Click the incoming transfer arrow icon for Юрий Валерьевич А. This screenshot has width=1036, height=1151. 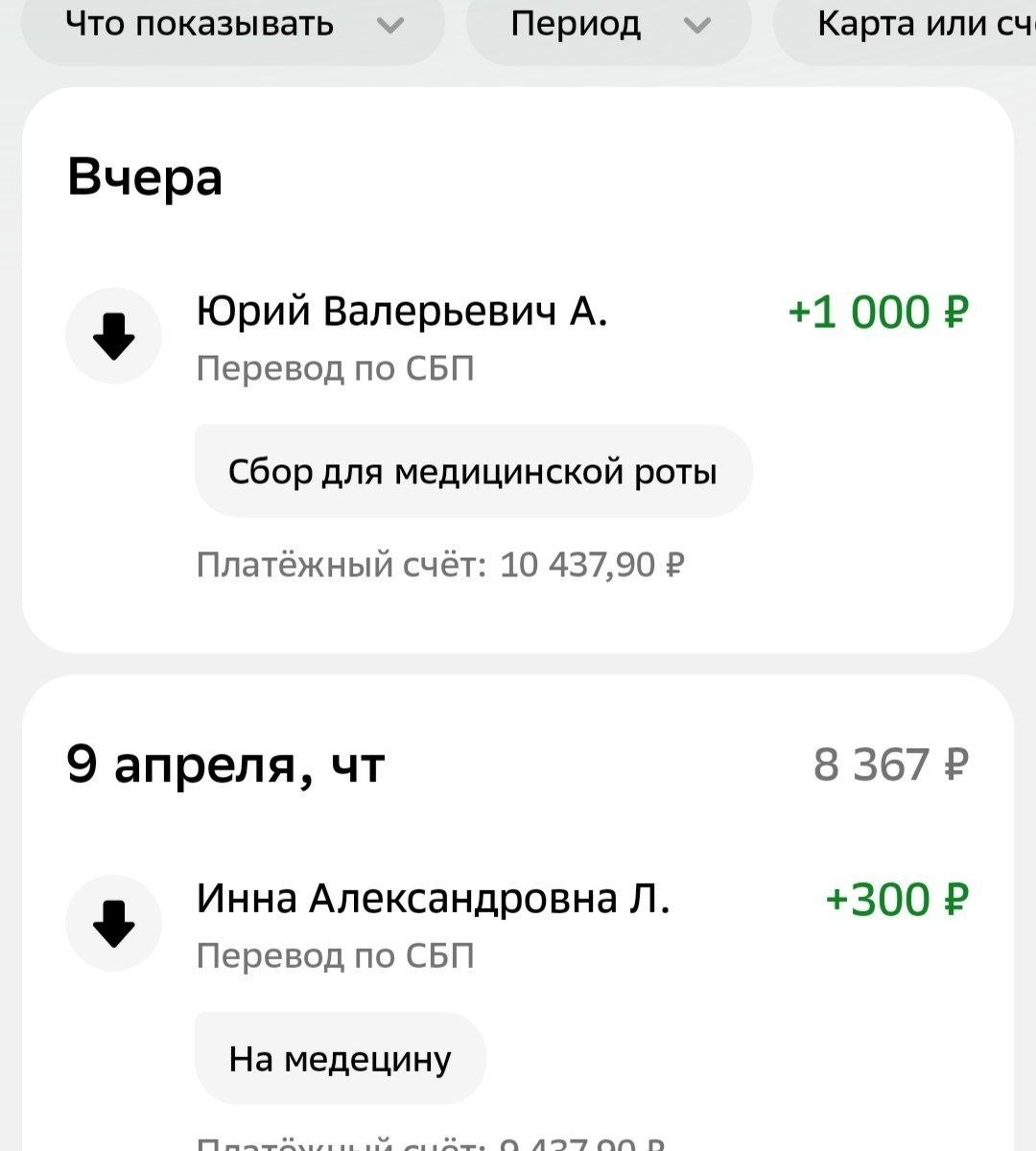[x=113, y=336]
